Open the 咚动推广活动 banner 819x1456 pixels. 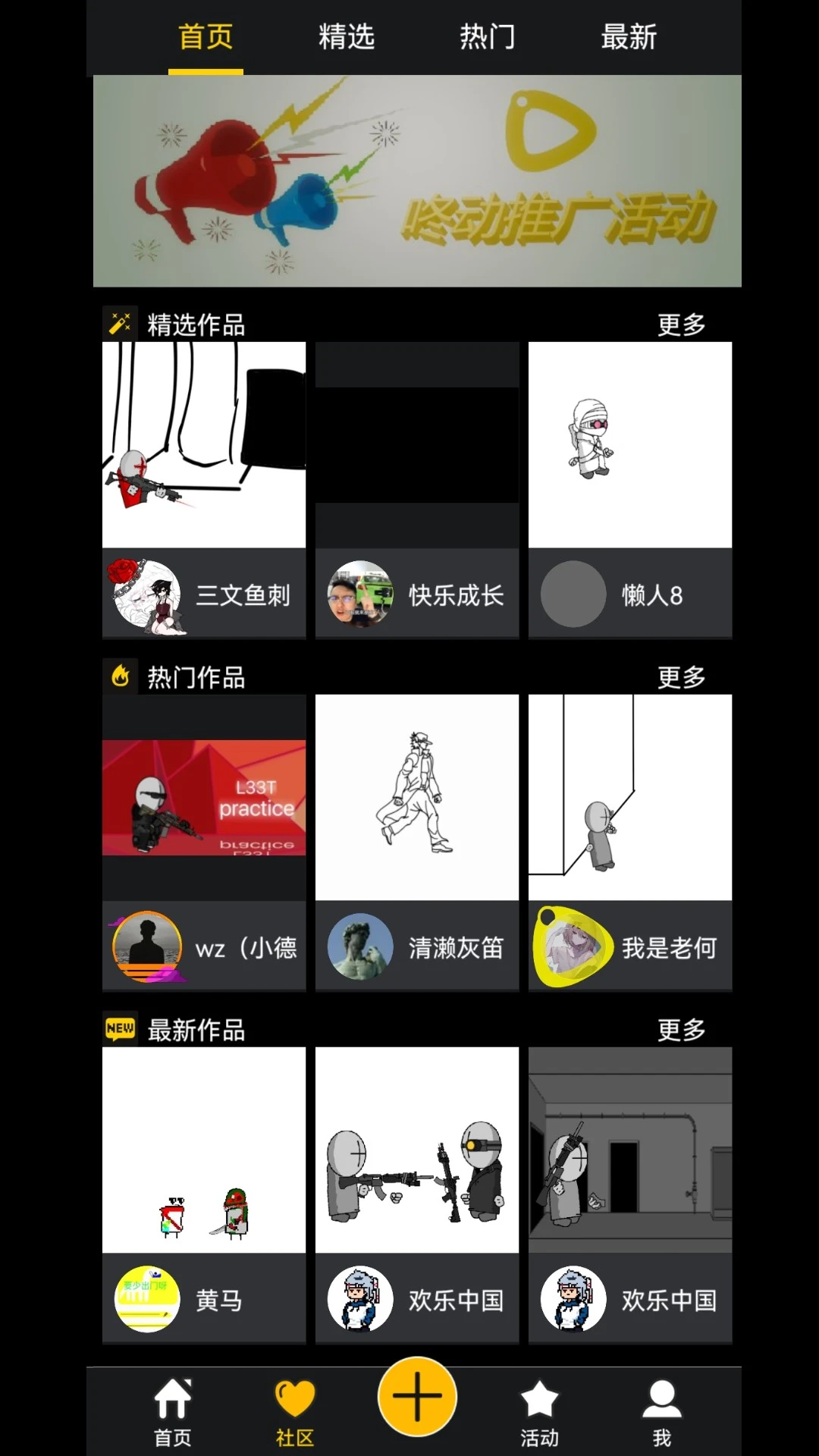point(417,180)
